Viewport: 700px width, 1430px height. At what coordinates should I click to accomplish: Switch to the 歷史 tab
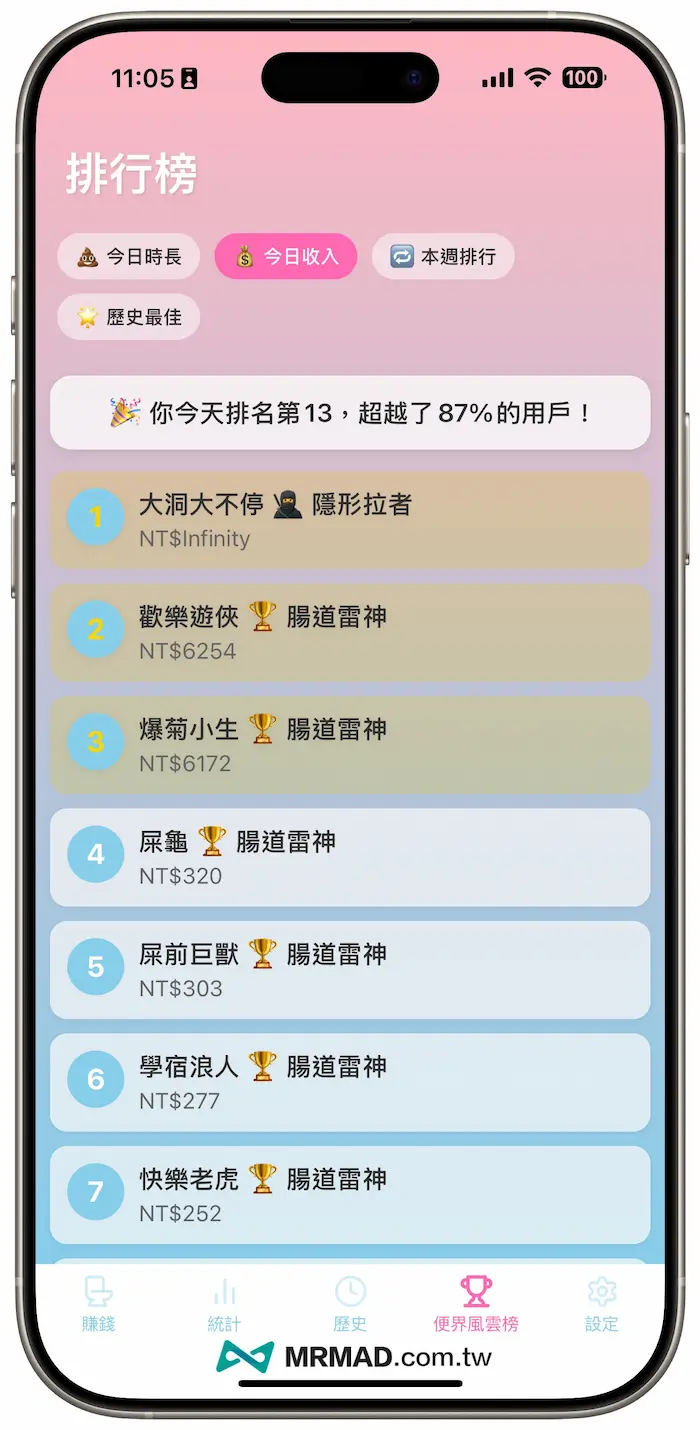pyautogui.click(x=350, y=1303)
